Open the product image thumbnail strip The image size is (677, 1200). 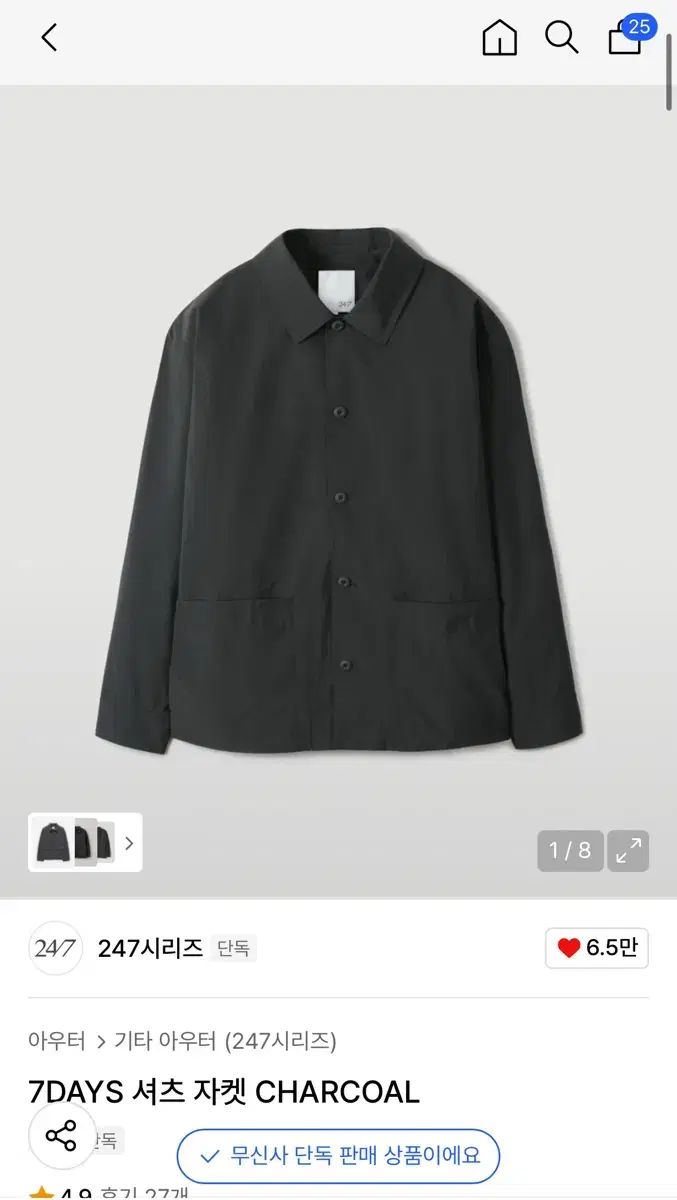(85, 842)
